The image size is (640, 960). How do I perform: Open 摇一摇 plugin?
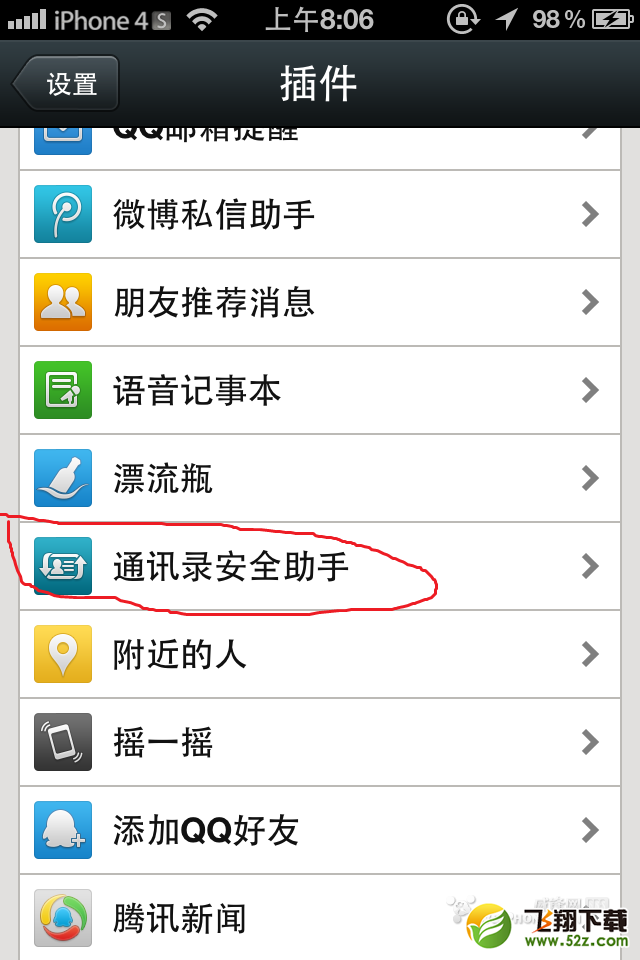coord(320,742)
